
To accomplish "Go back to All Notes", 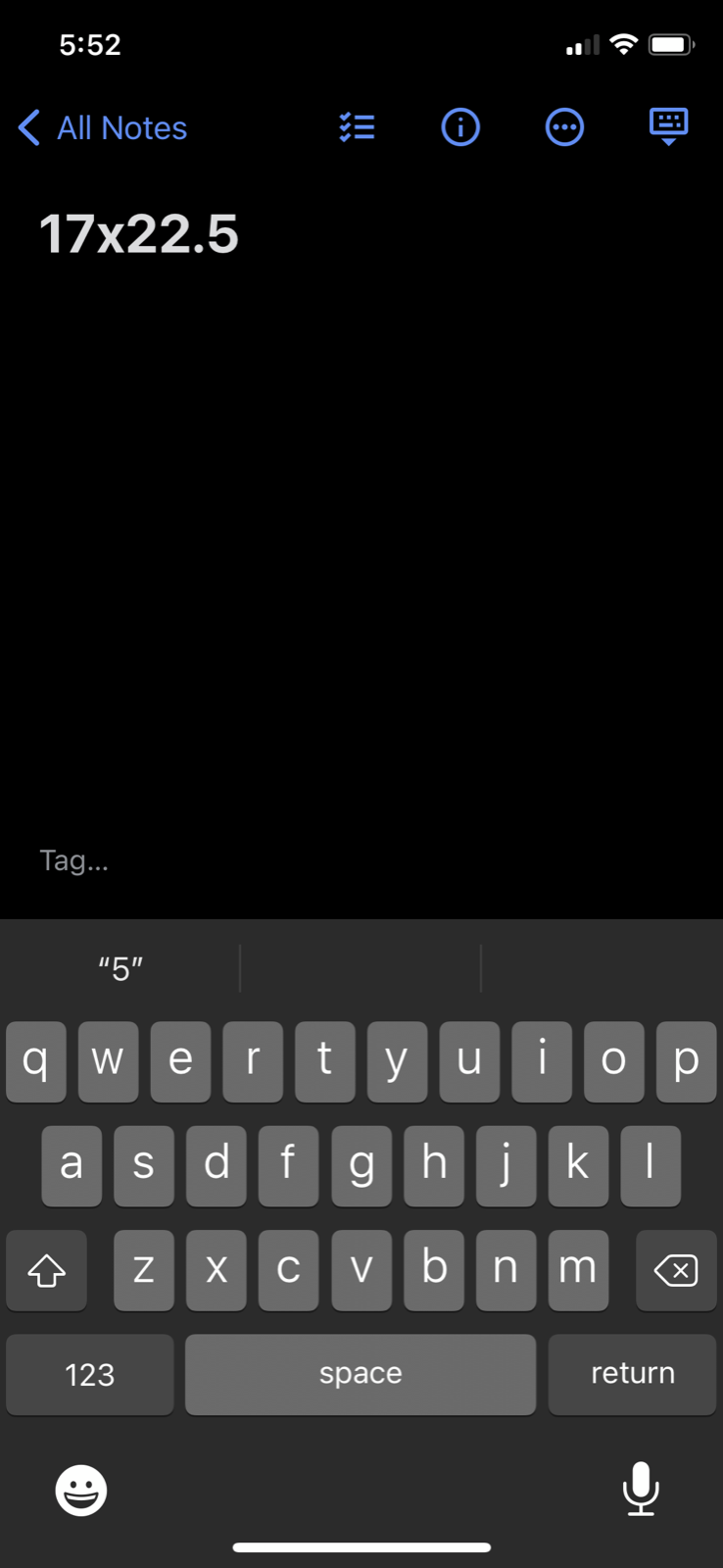I will click(x=103, y=127).
